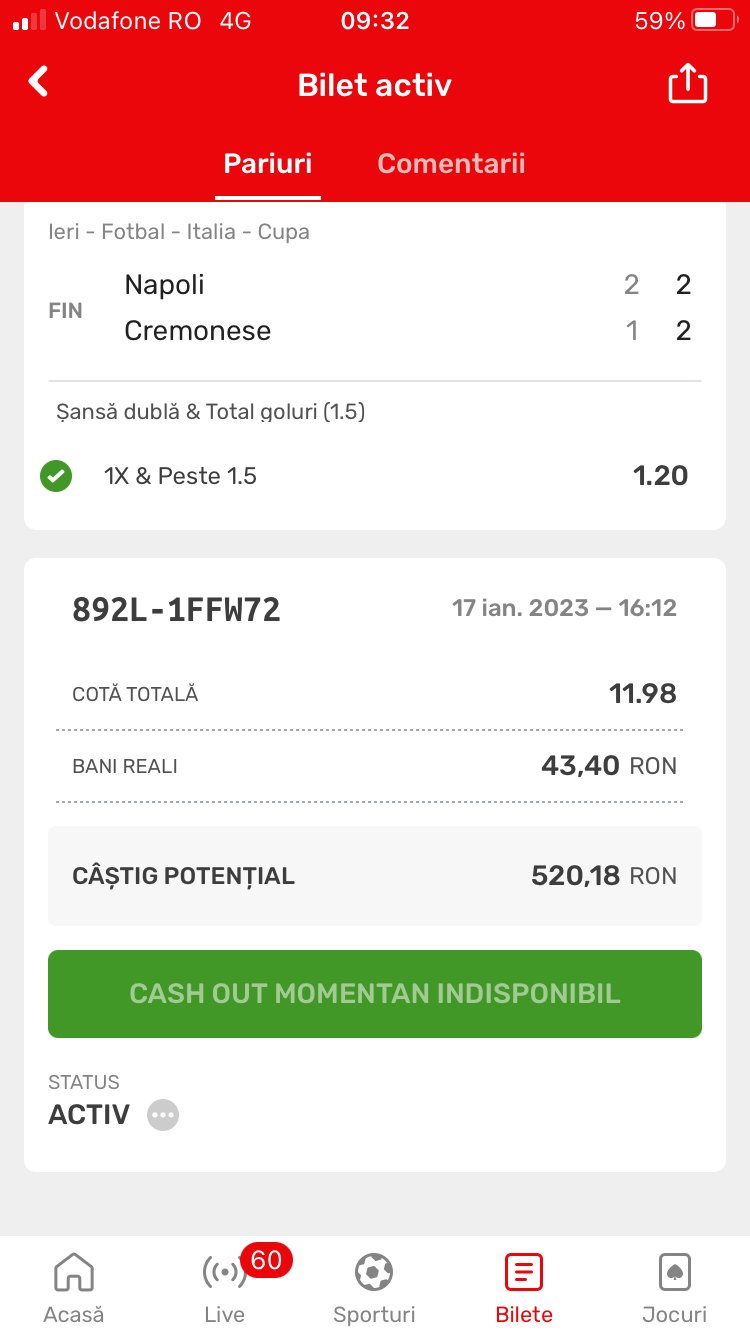Go to the Acasă tab
The image size is (750, 1334).
pos(74,1289)
